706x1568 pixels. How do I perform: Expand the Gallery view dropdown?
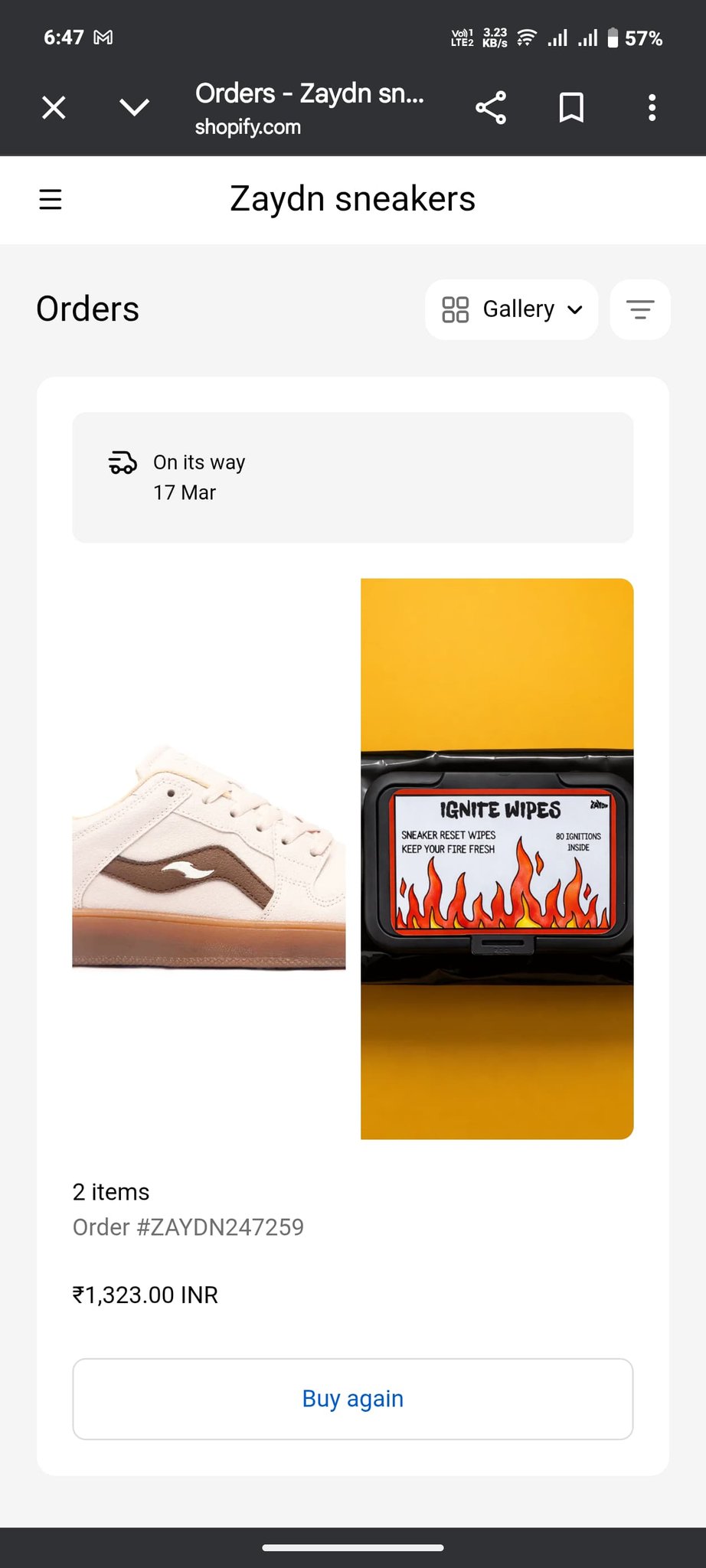(512, 309)
